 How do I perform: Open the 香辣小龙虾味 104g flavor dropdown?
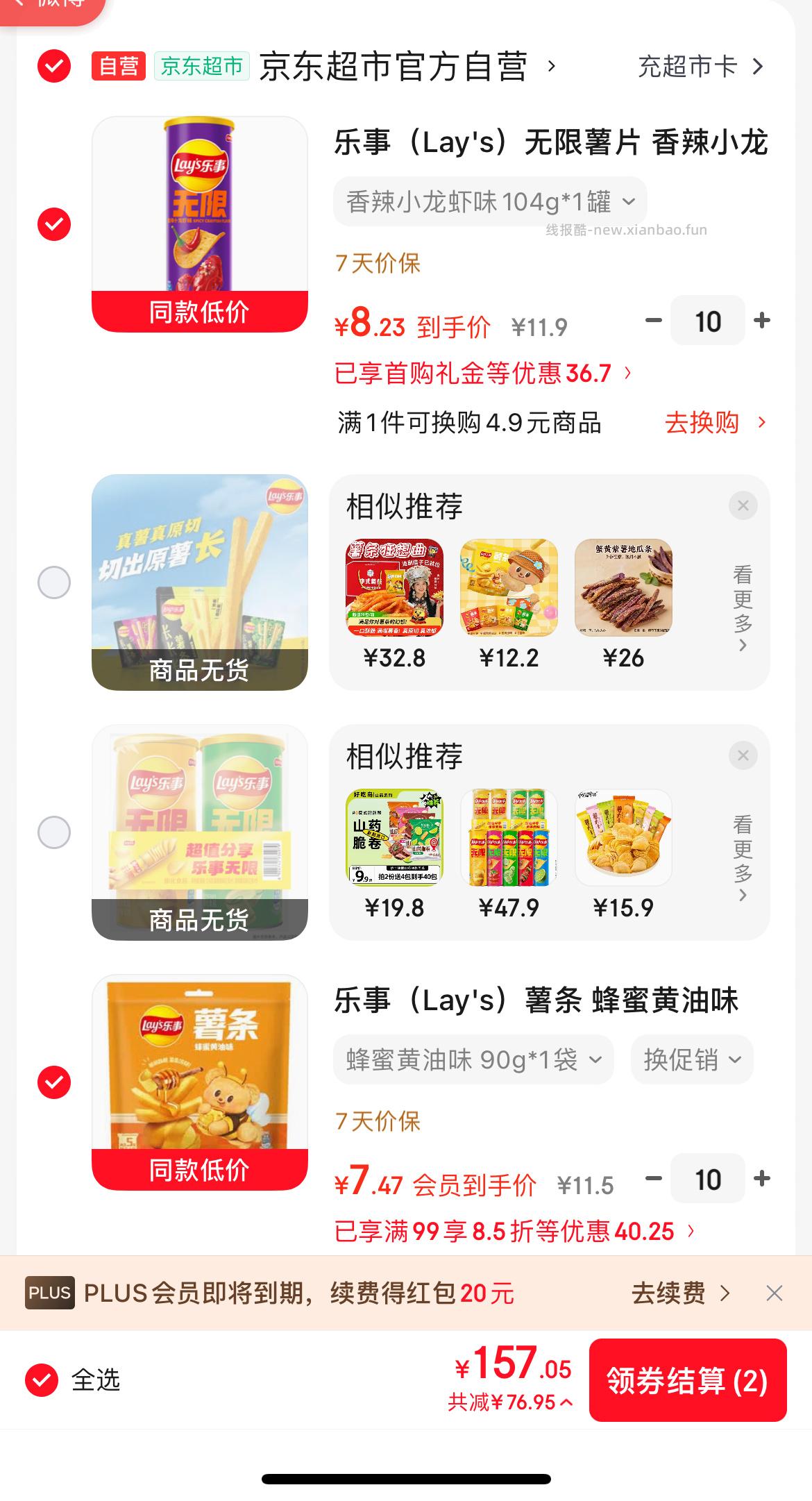coord(488,201)
